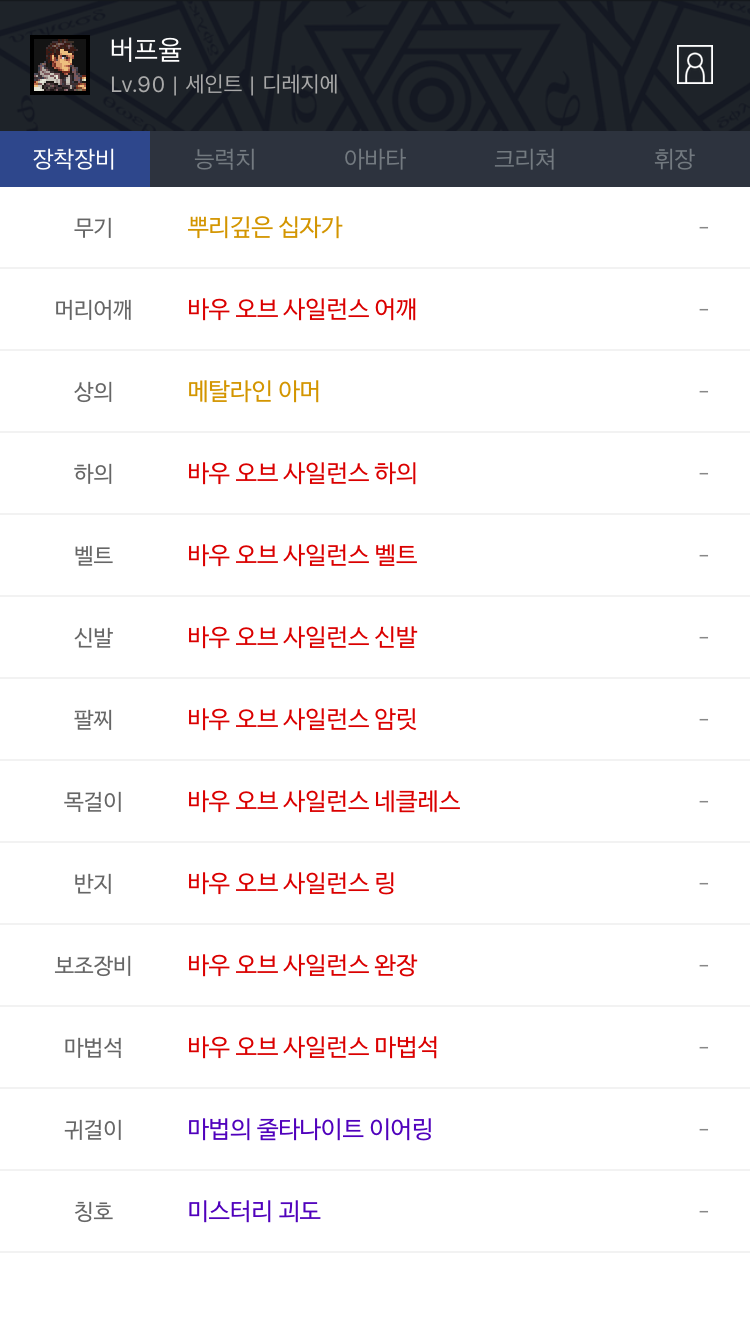Switch to the 크리쳐 tab
Screen dimensions: 750x1334
click(525, 159)
